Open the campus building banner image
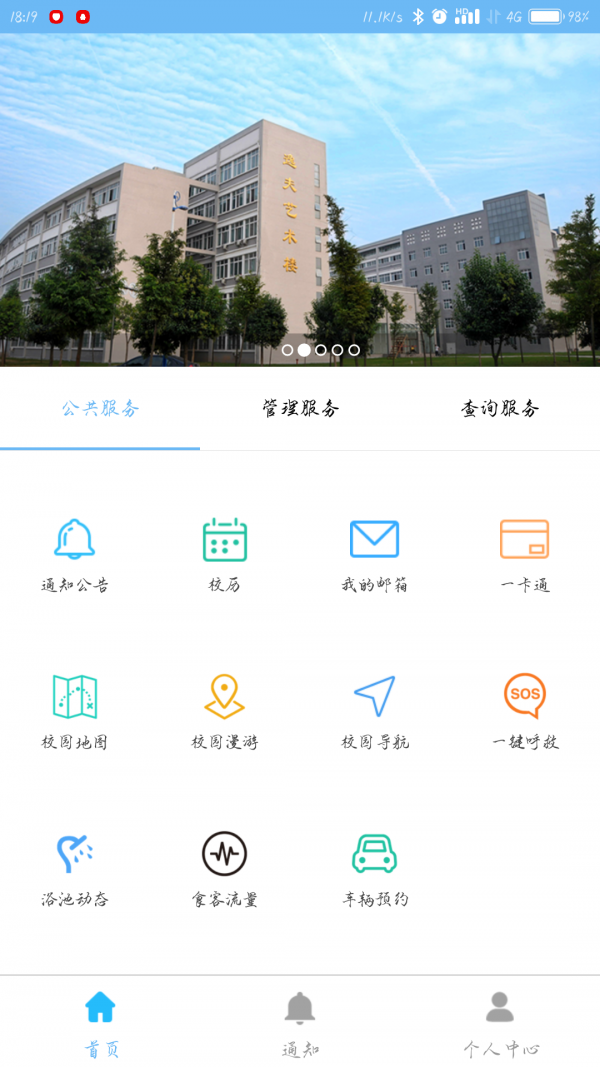600x1067 pixels. click(x=300, y=200)
